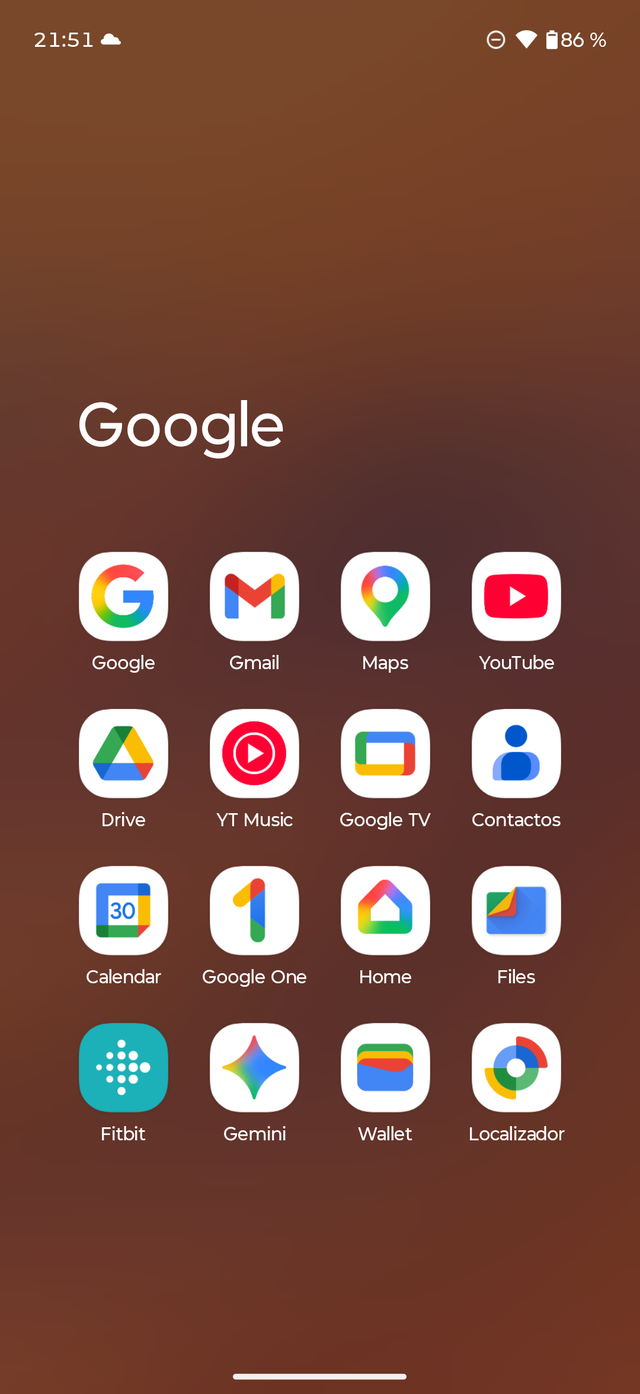Open the Google app

point(123,597)
